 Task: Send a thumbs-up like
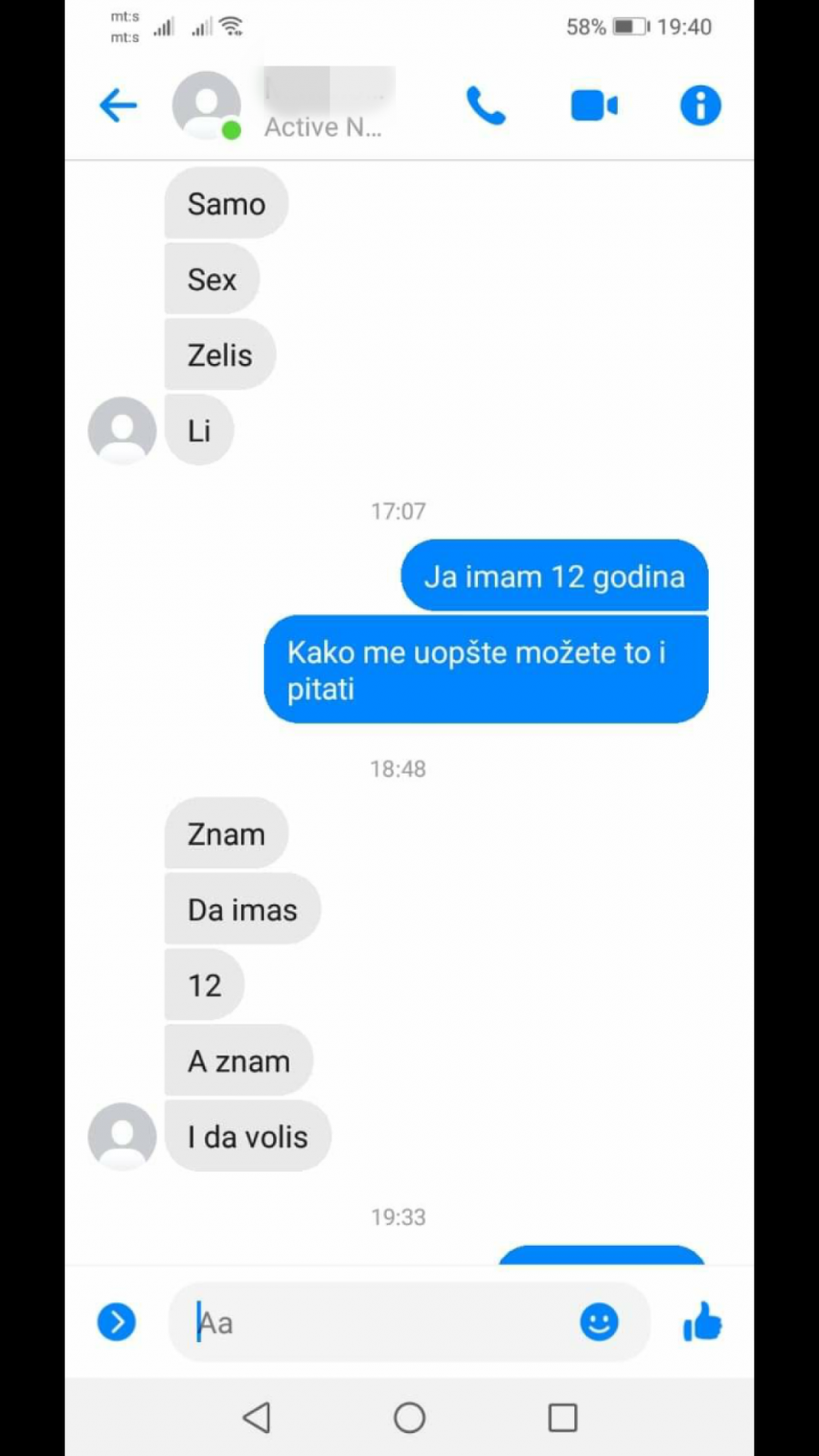coord(702,1322)
